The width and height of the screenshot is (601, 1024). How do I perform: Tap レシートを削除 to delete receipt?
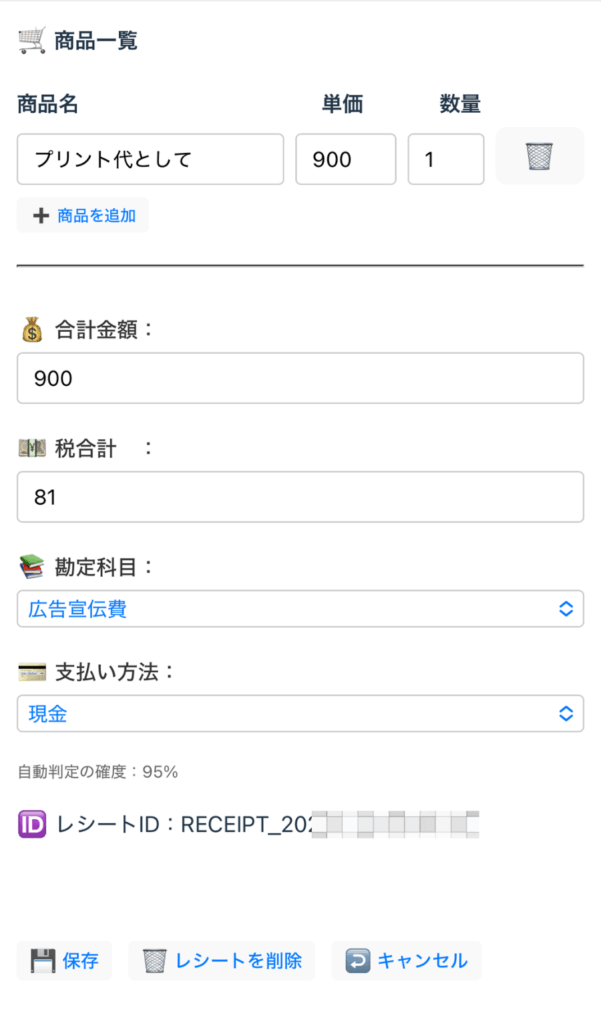pyautogui.click(x=222, y=961)
